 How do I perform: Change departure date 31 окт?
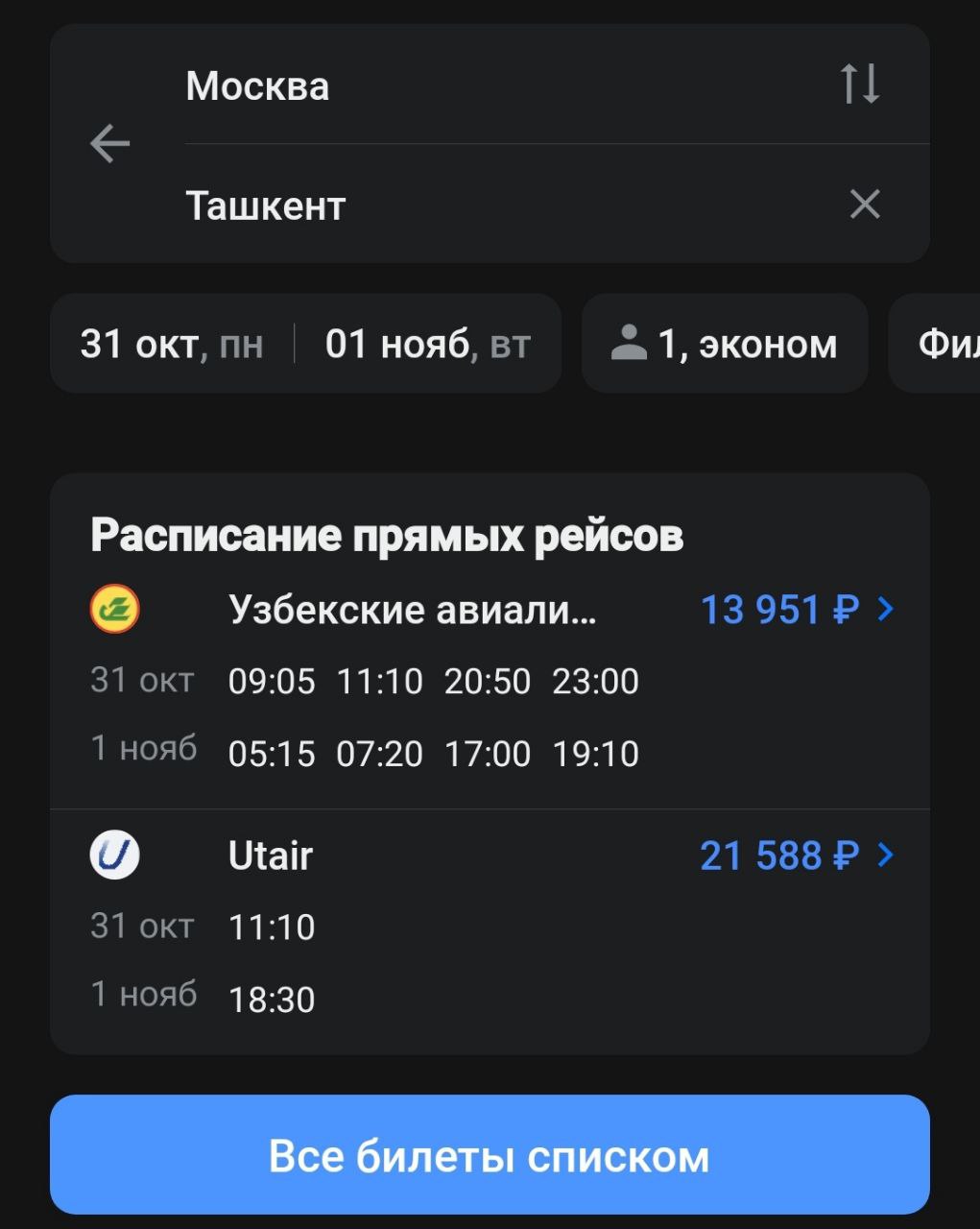point(172,344)
